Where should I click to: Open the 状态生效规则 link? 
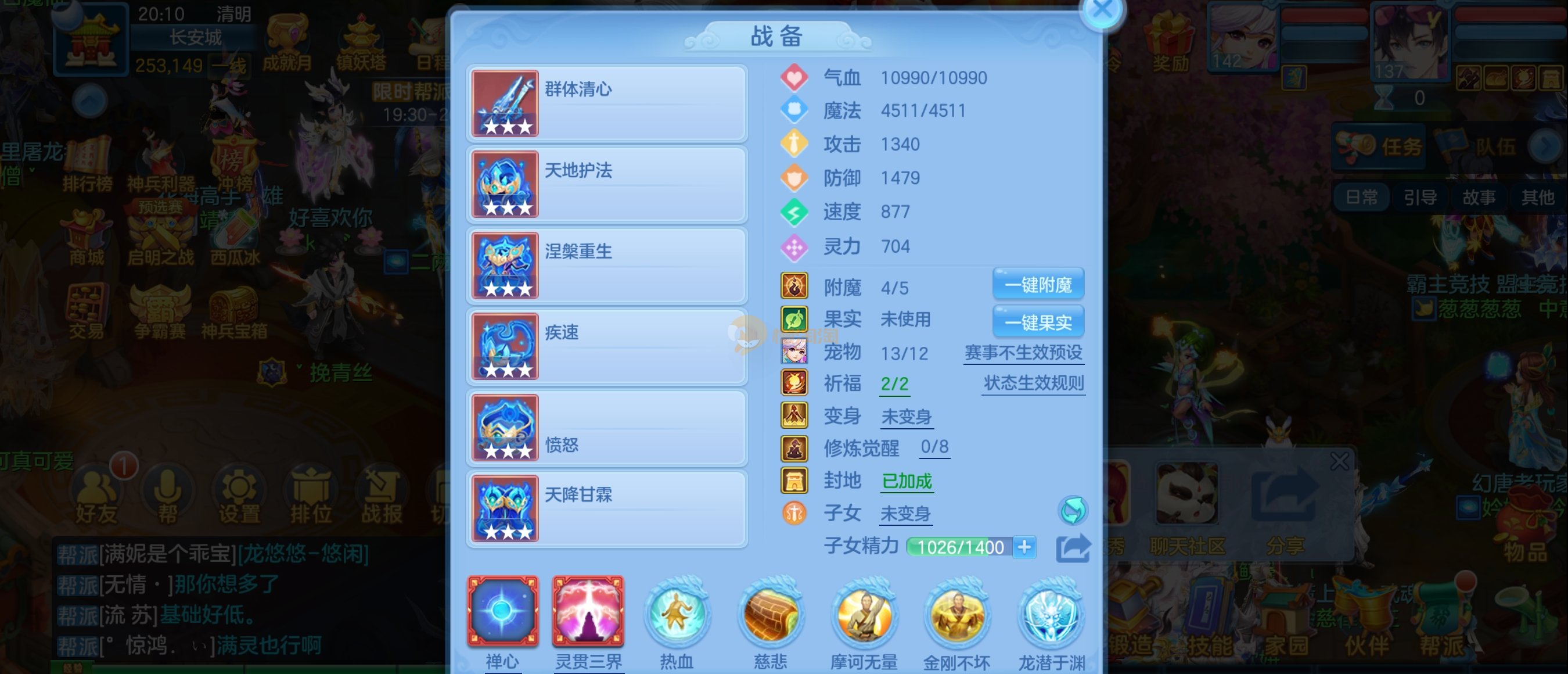pyautogui.click(x=1033, y=383)
